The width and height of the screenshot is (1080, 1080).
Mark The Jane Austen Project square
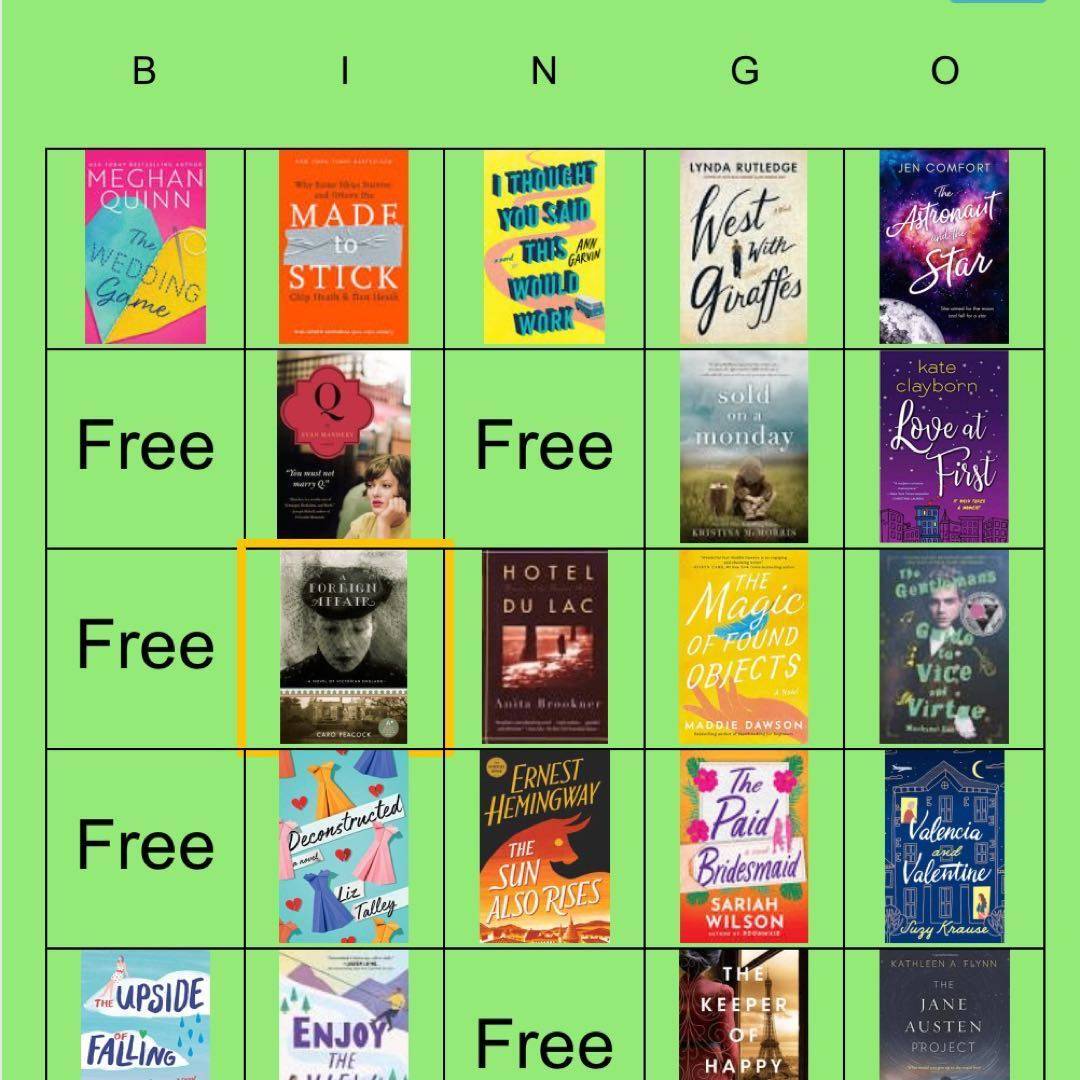944,1015
